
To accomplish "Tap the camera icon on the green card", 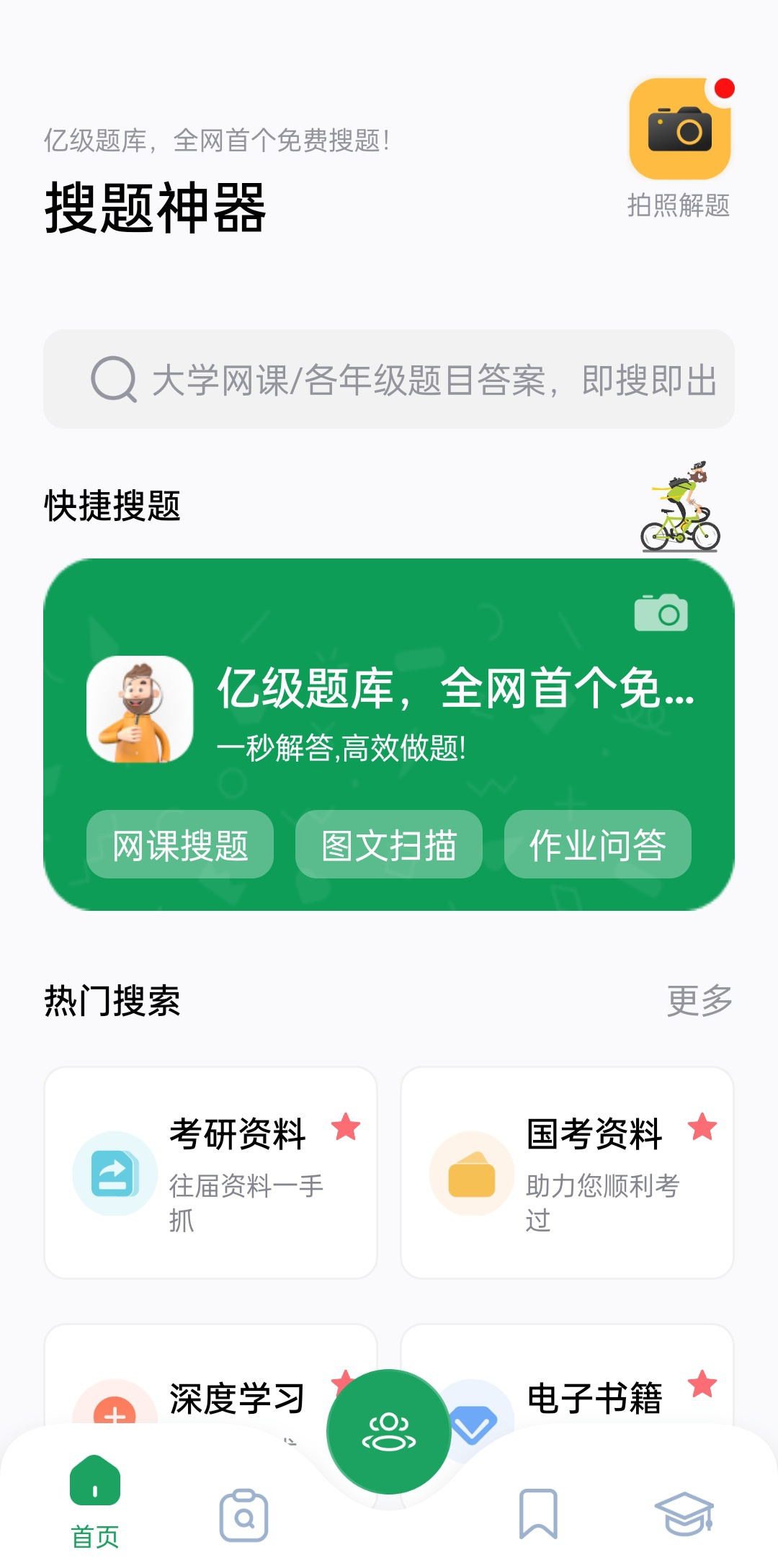I will (661, 613).
